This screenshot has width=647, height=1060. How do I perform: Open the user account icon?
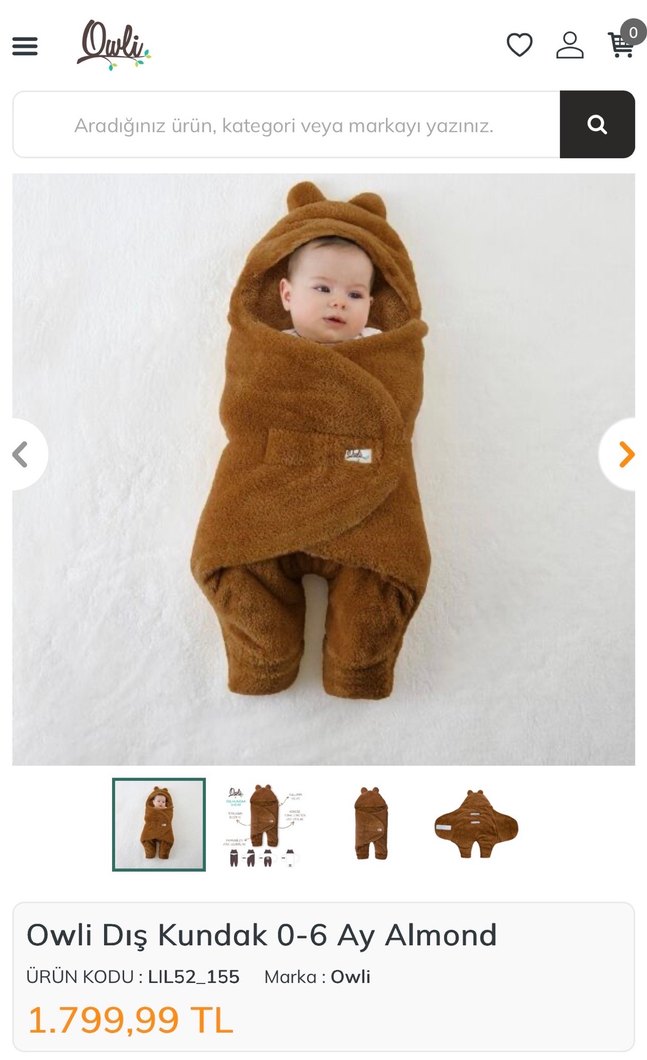click(x=570, y=45)
